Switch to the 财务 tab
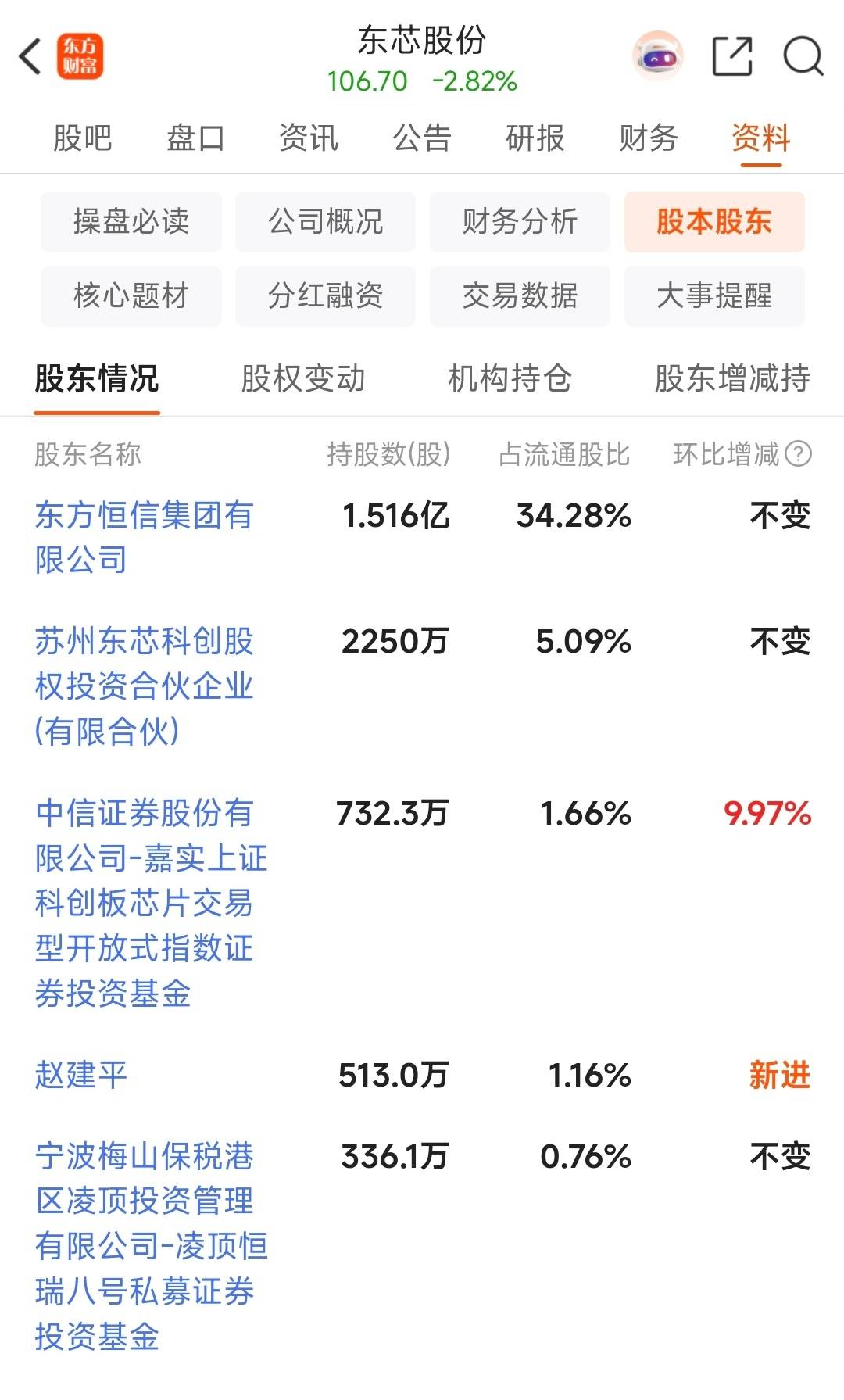The width and height of the screenshot is (844, 1400). click(x=648, y=138)
